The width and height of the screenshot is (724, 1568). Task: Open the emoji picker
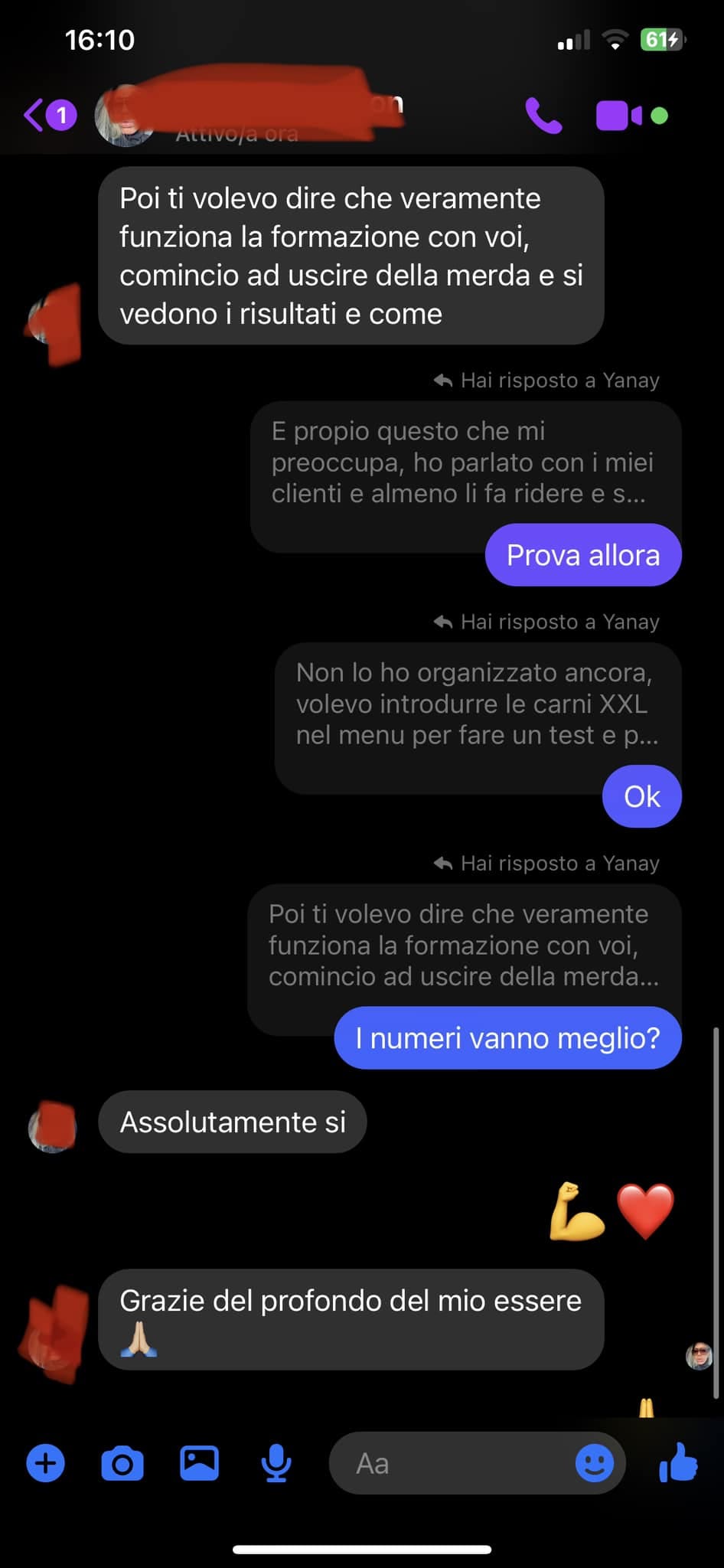click(594, 1463)
